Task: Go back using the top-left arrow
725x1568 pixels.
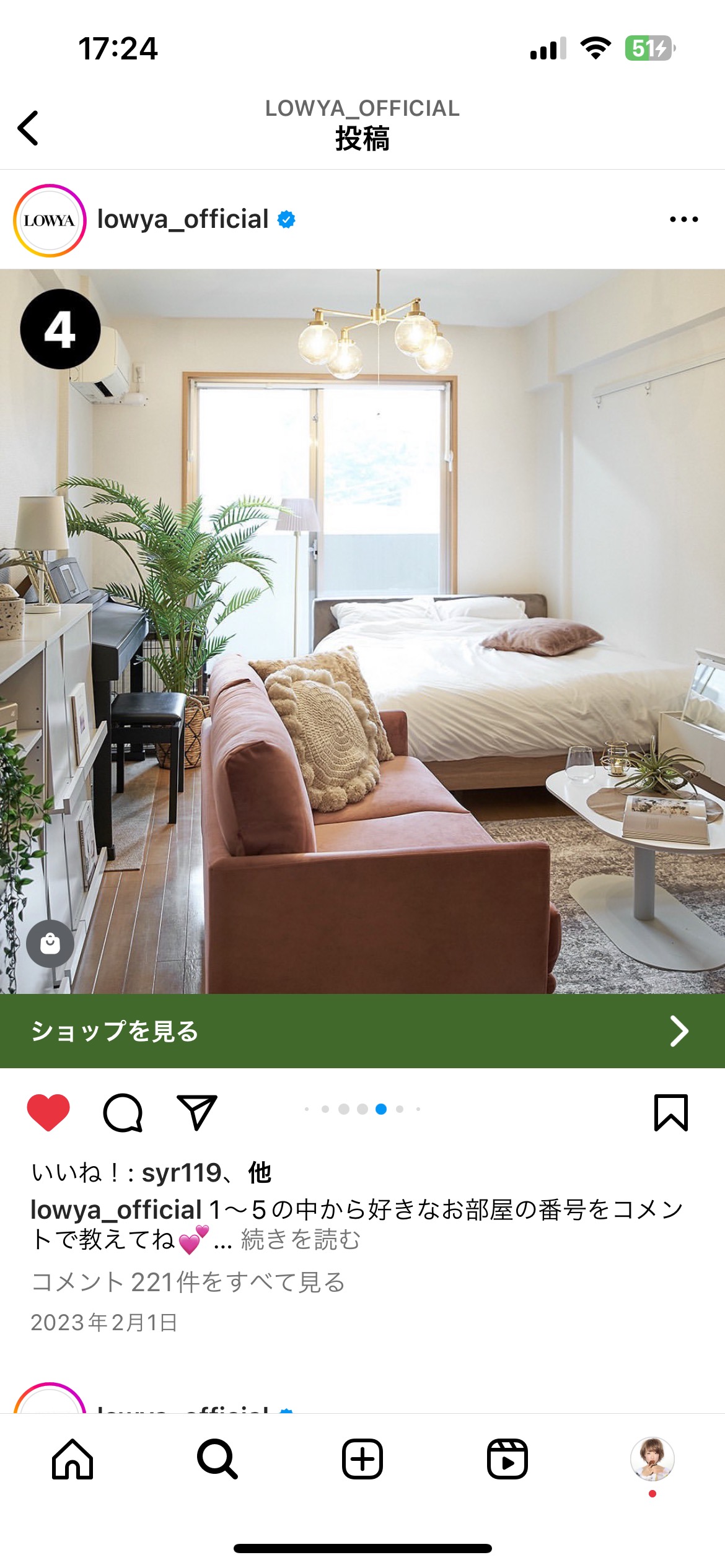Action: 29,128
